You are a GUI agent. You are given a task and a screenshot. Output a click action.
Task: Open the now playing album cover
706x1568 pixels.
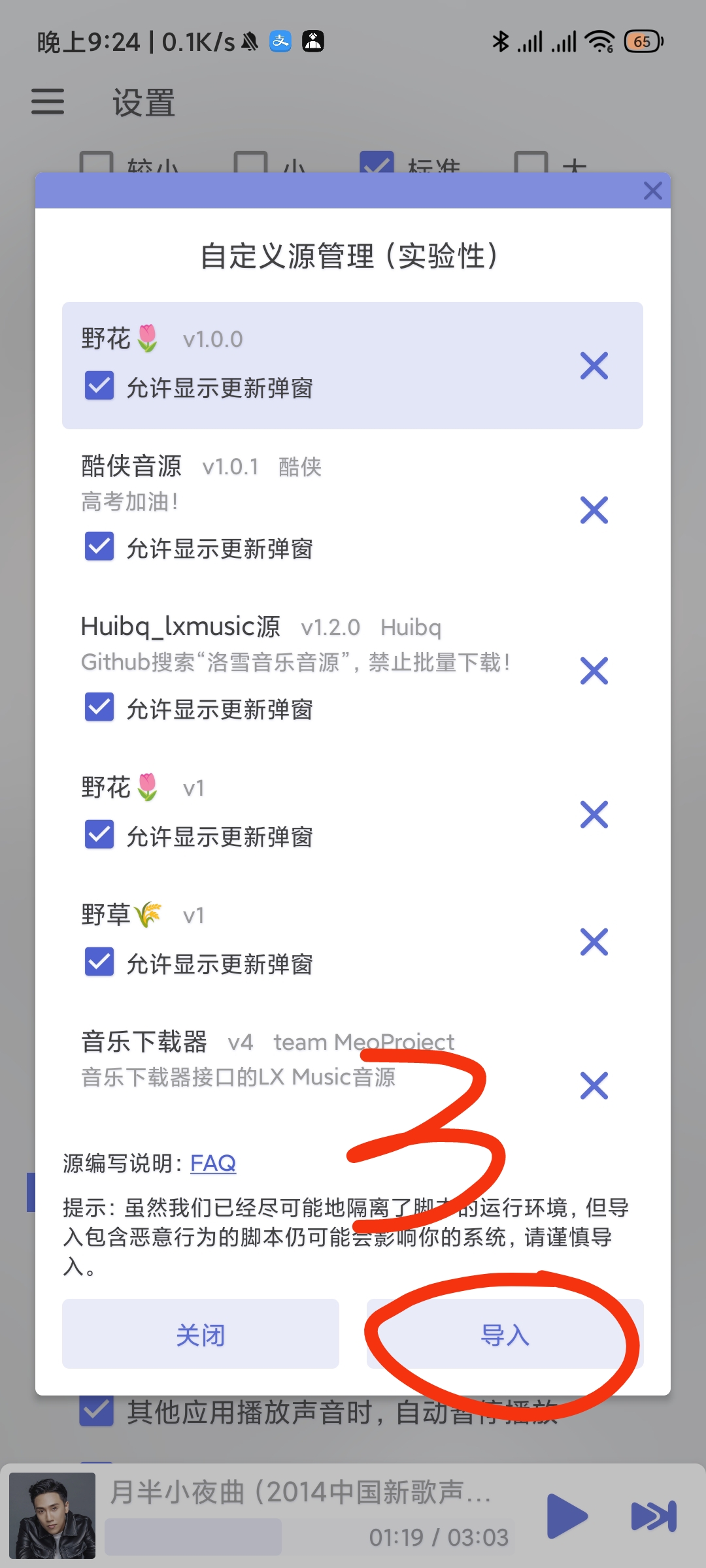coord(52,1516)
